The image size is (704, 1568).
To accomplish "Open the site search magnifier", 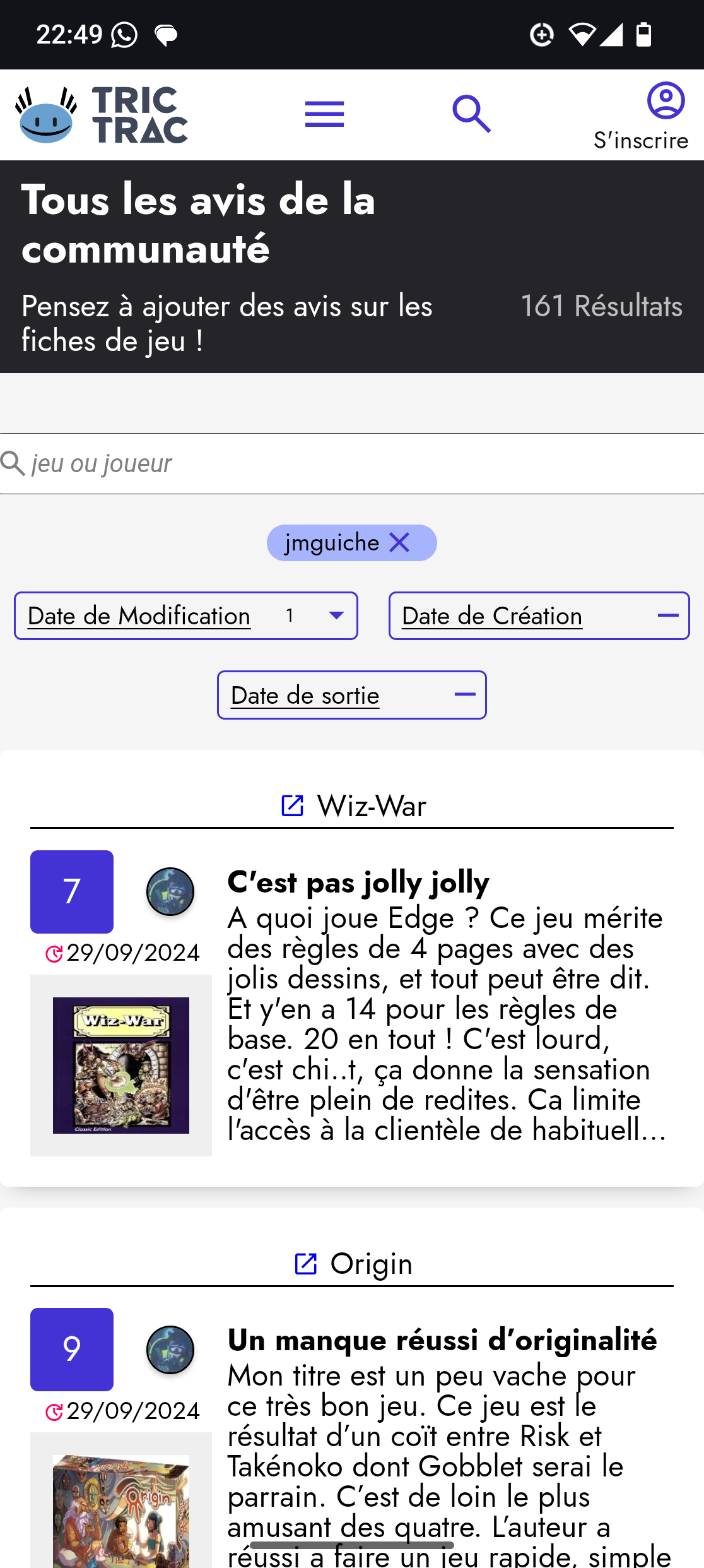I will click(x=471, y=114).
